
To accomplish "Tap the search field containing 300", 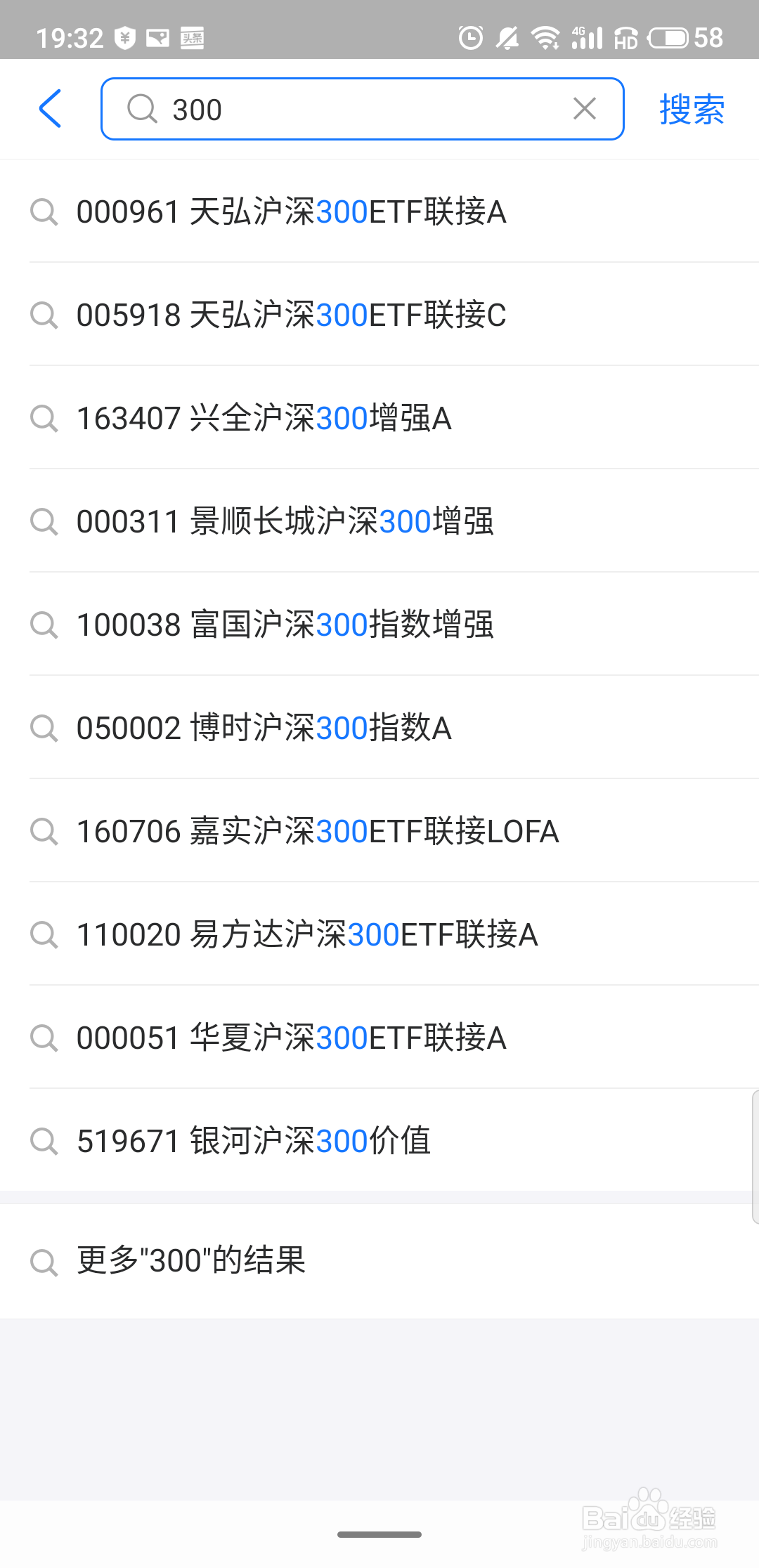I will click(351, 109).
